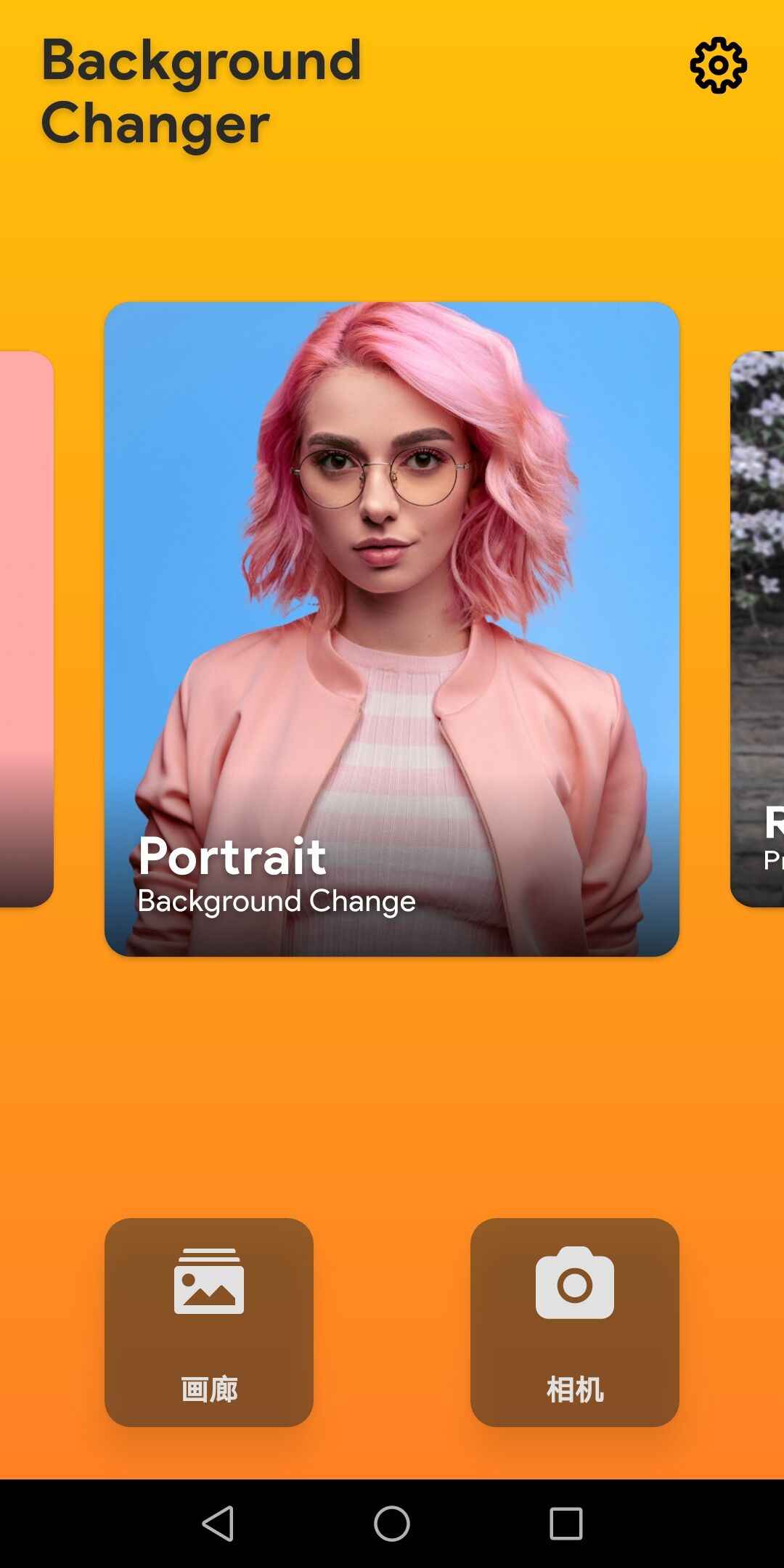Tap the partially visible flower card
This screenshot has width=784, height=1568.
(759, 629)
